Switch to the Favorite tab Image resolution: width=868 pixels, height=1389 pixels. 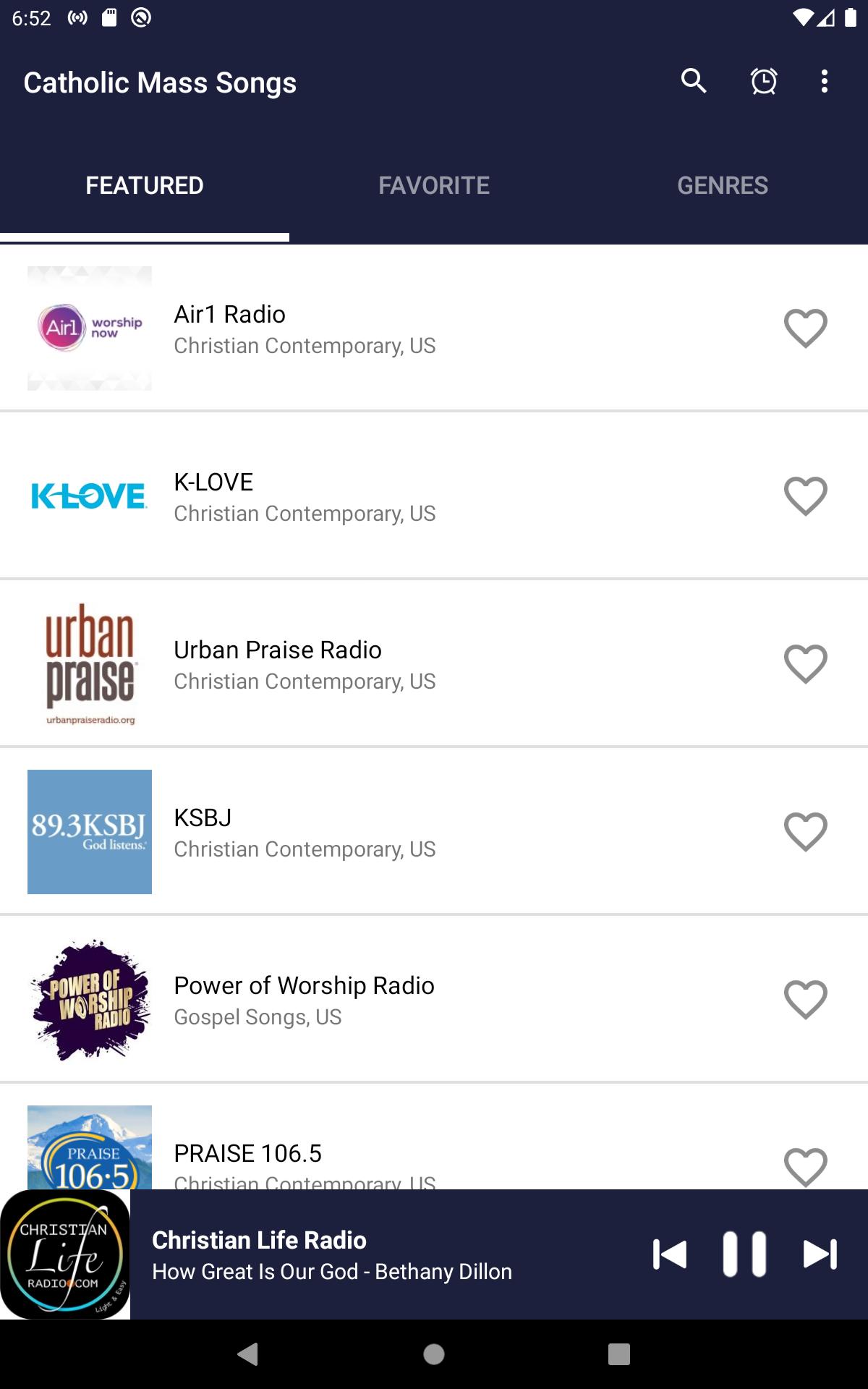coord(434,186)
